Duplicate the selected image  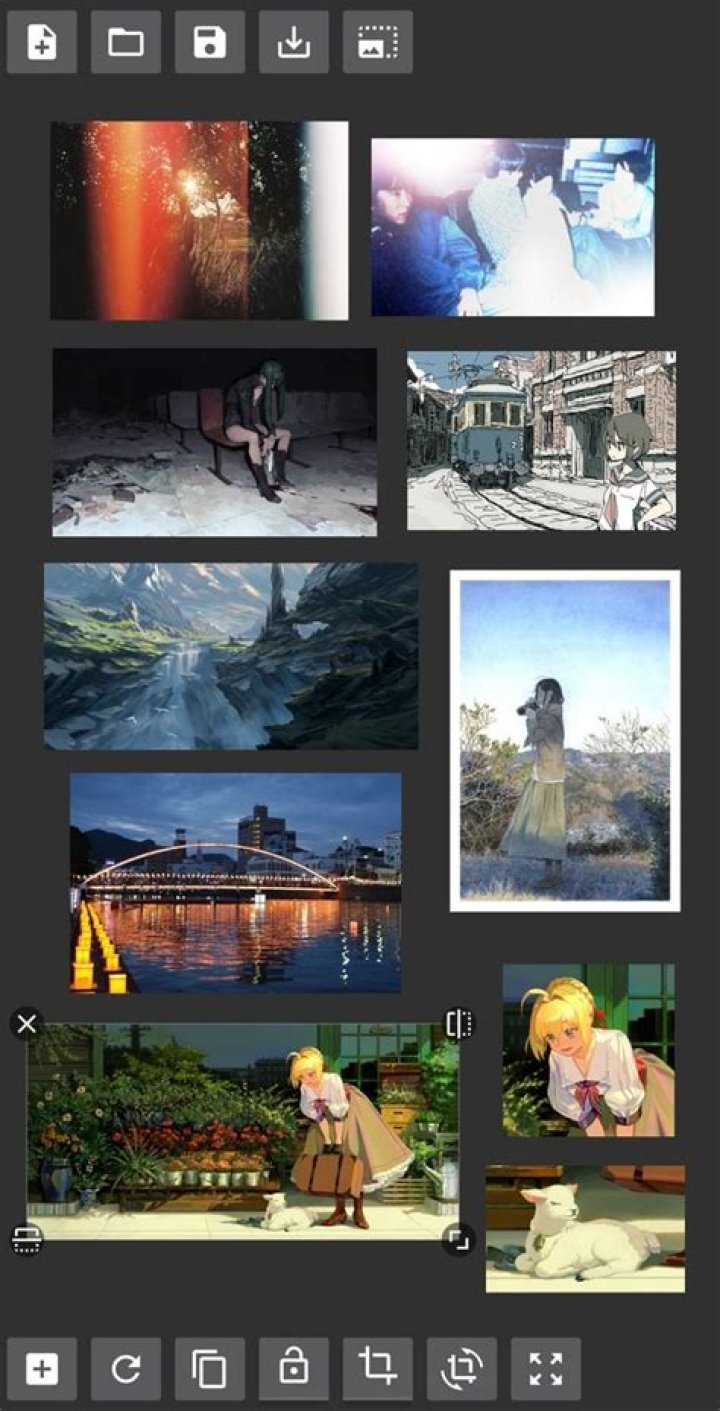(210, 1369)
